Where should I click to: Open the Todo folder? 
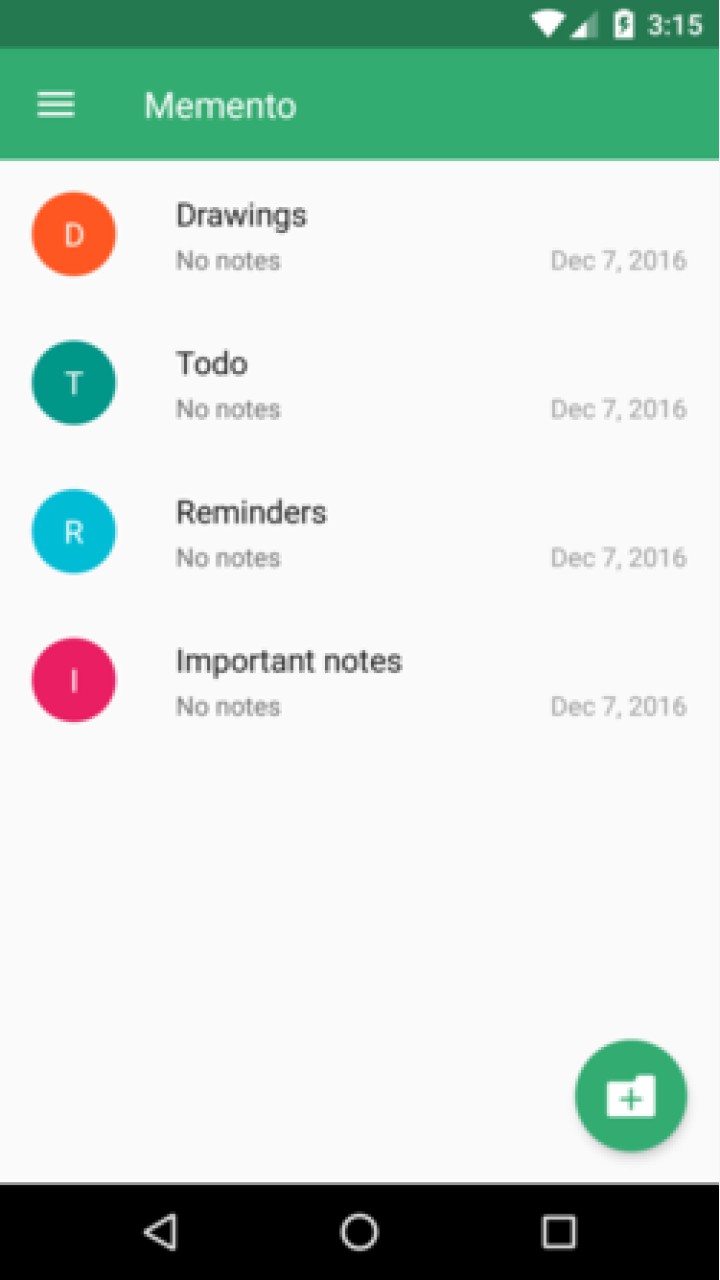(x=360, y=383)
